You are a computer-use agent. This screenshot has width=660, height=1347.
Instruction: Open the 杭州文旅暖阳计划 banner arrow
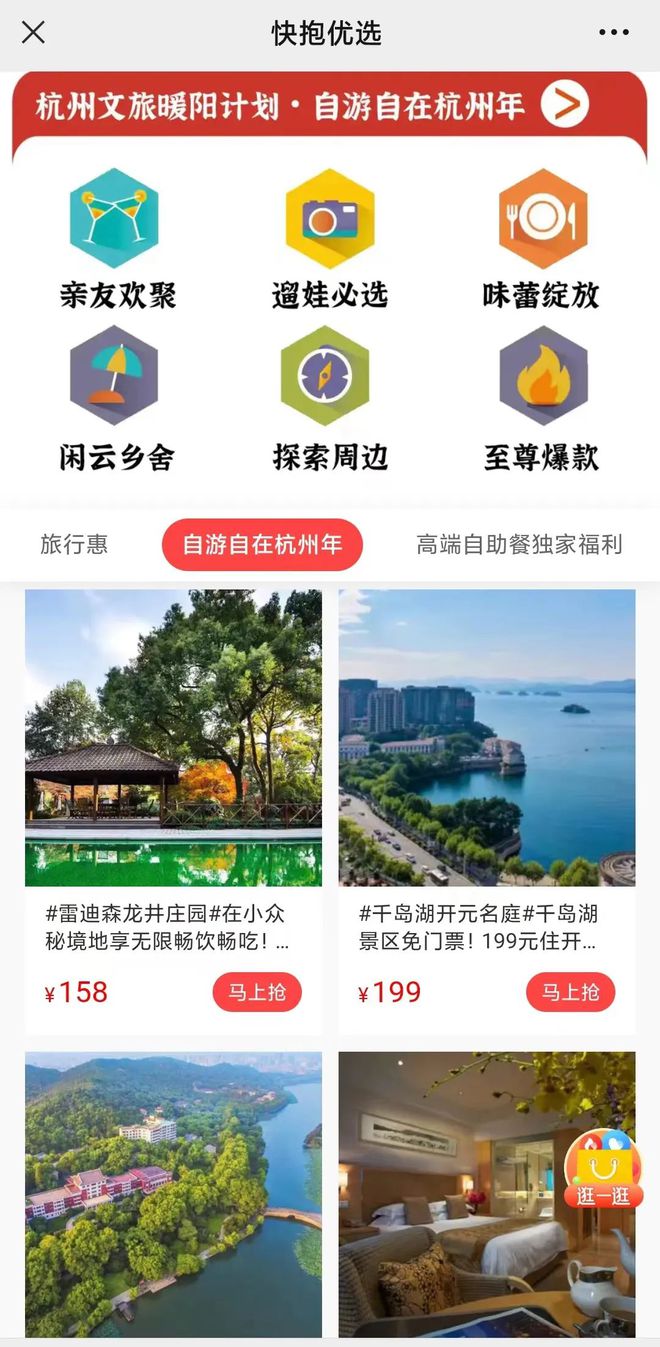pyautogui.click(x=565, y=106)
